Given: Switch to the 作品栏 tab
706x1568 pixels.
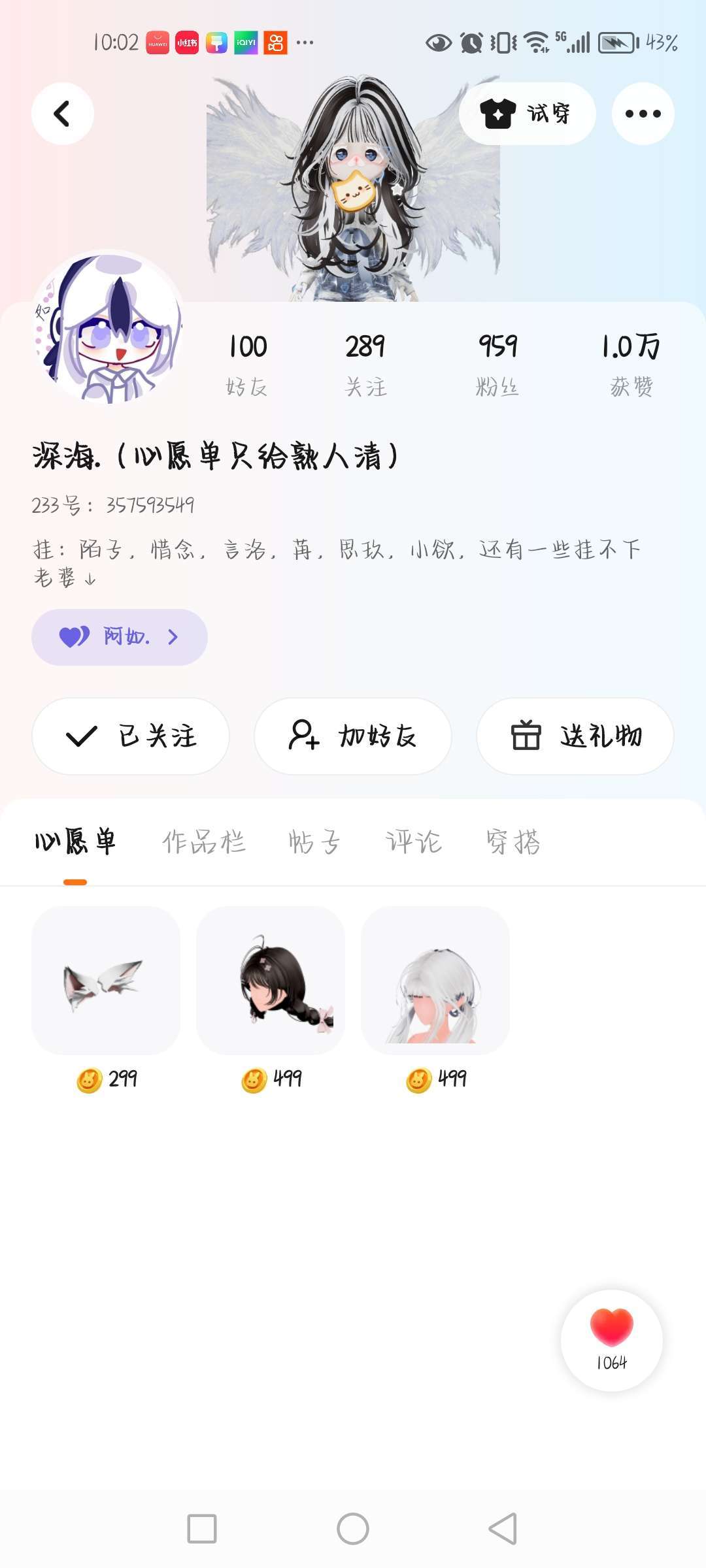Looking at the screenshot, I should 203,842.
